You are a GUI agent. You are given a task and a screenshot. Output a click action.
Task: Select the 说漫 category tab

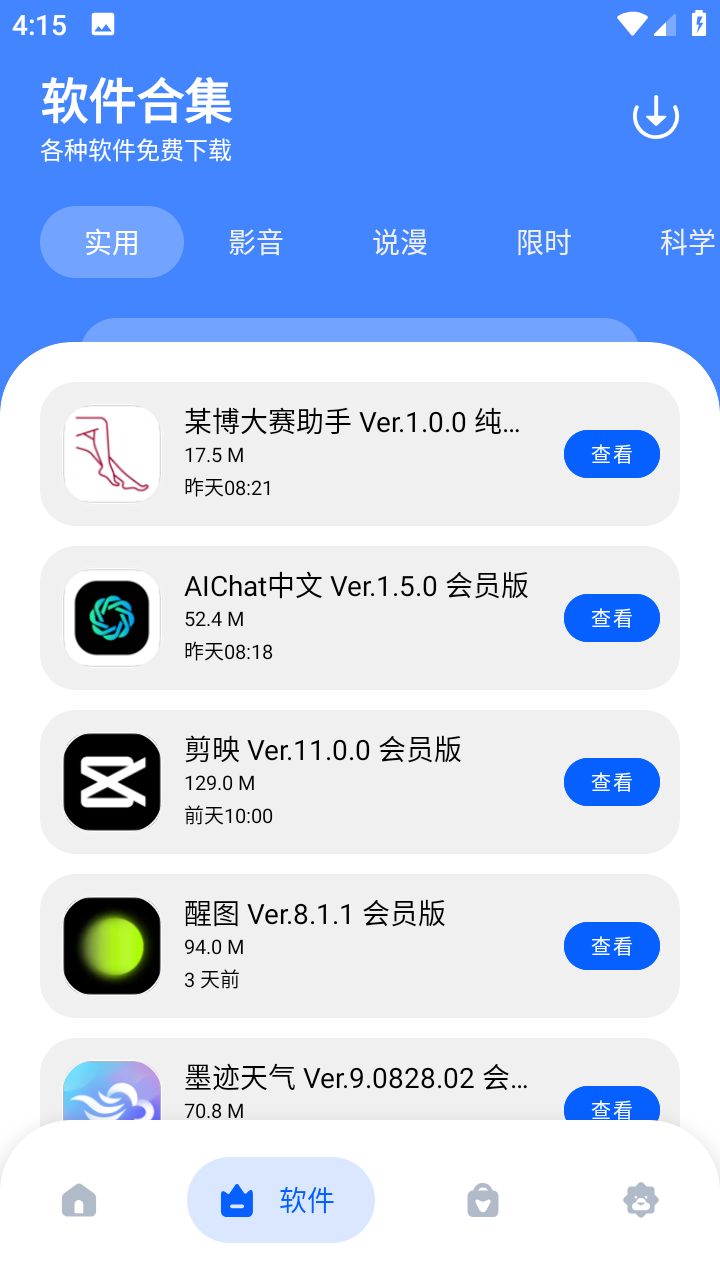(x=399, y=242)
